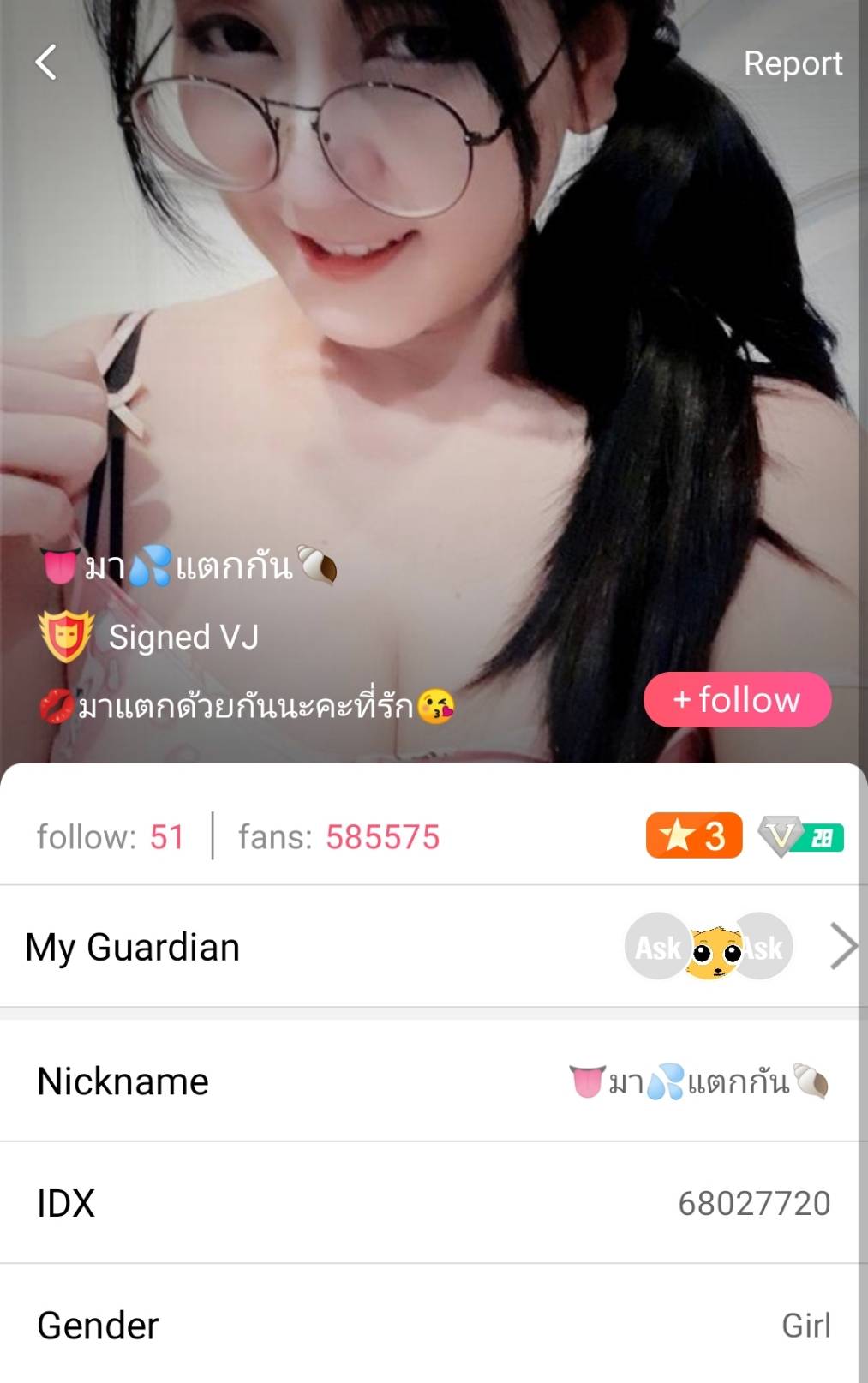Report this profile

[x=792, y=63]
